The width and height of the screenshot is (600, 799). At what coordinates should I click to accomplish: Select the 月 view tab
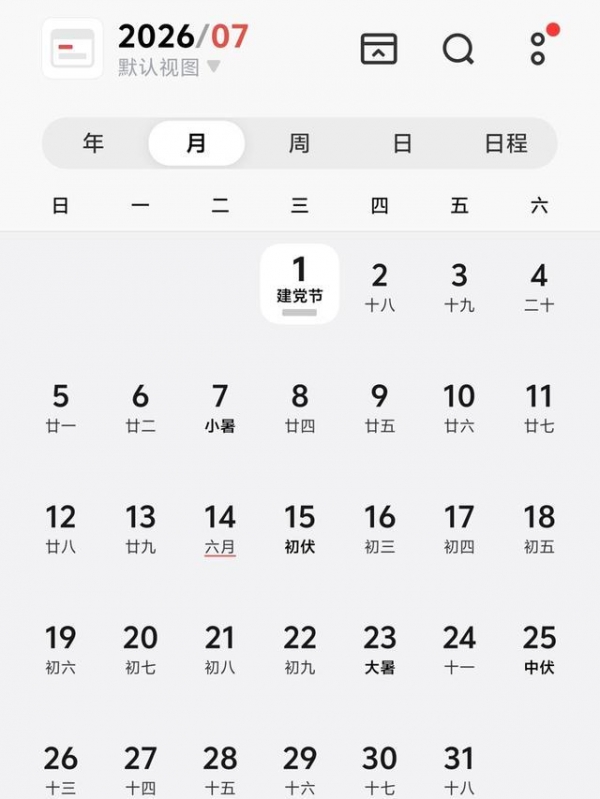click(x=196, y=143)
